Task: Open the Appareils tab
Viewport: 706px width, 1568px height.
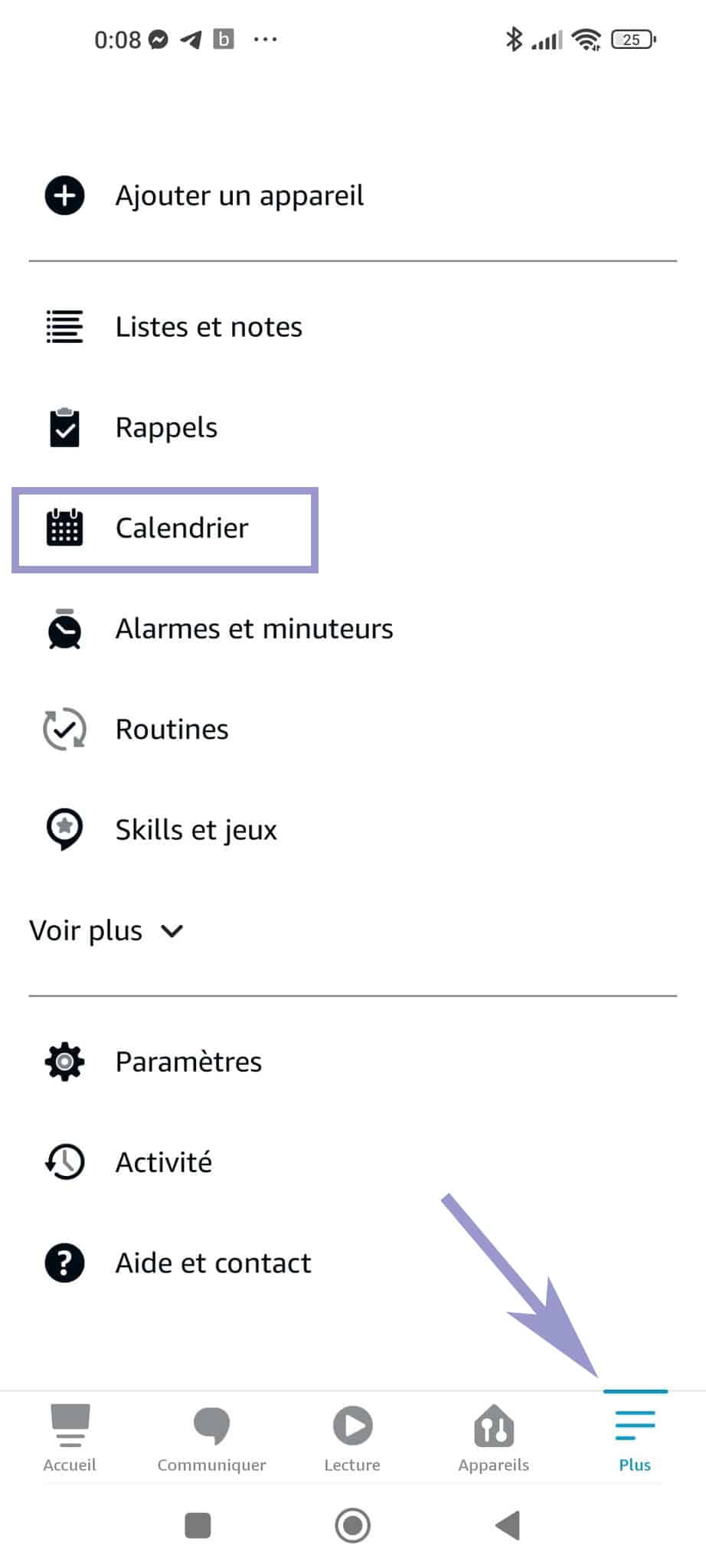Action: pyautogui.click(x=494, y=1437)
